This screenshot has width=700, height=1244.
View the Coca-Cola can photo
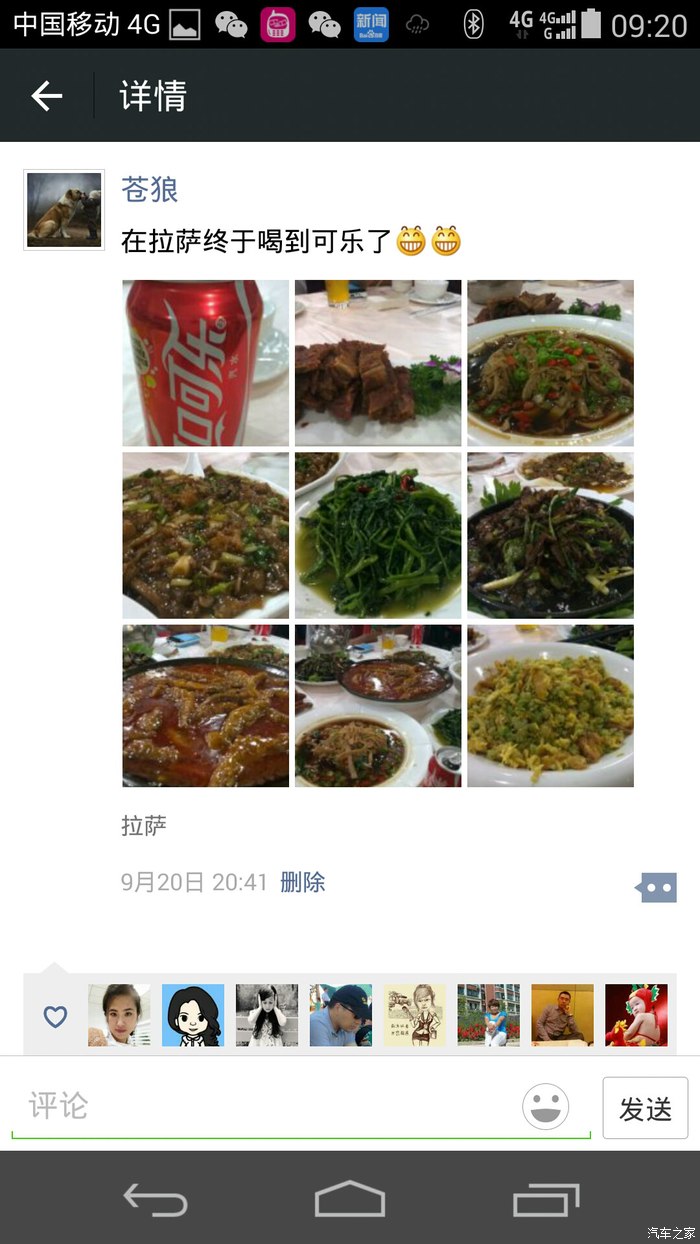(x=205, y=363)
